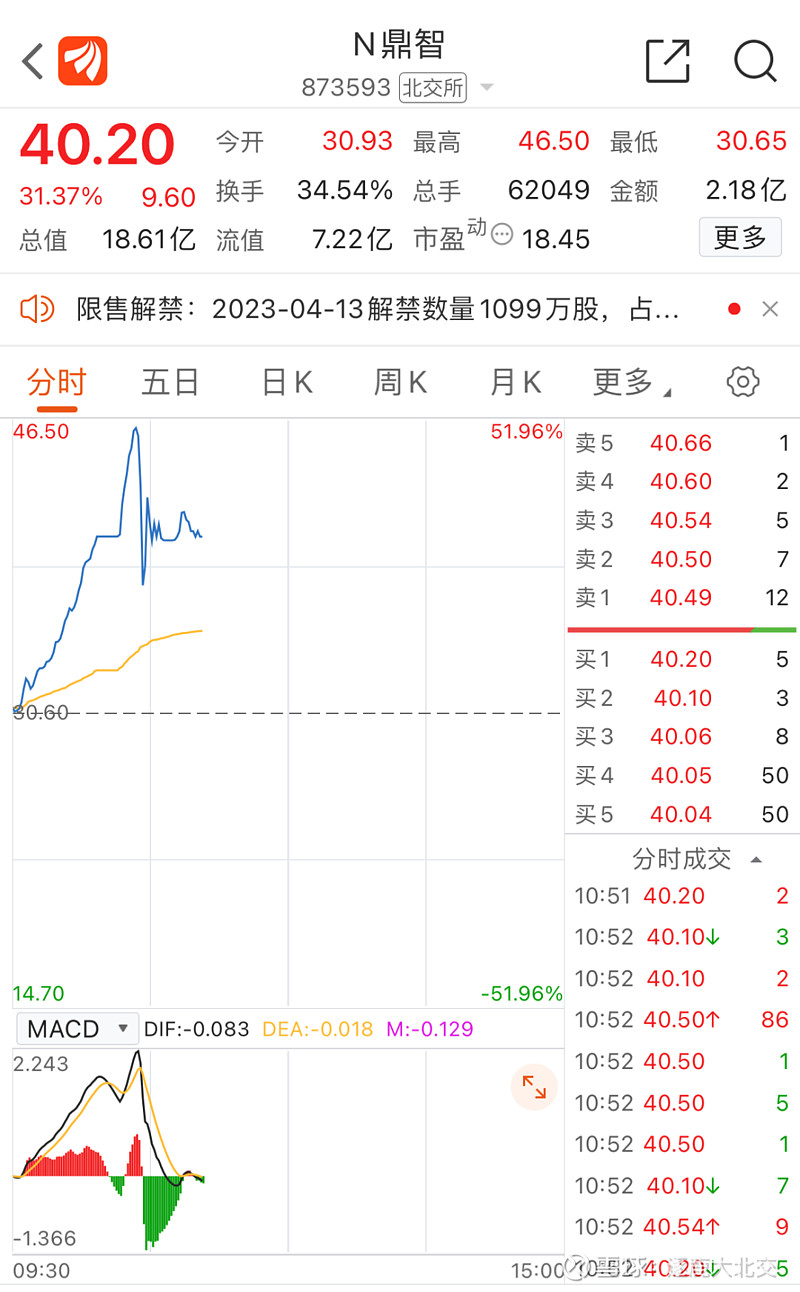Switch to the 五日 chart tab
The image size is (800, 1292).
tap(170, 382)
